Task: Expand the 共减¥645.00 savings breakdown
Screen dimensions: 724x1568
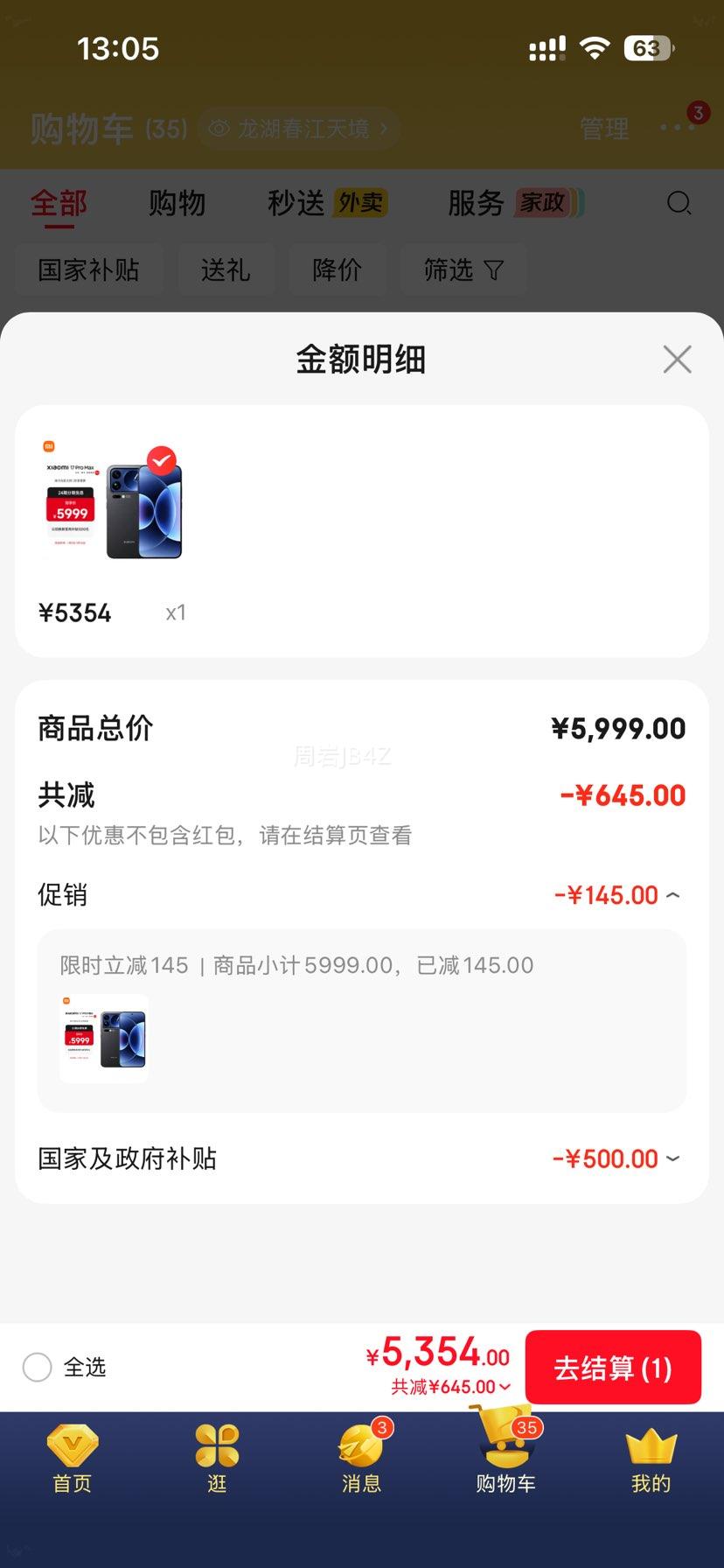Action: (x=451, y=1388)
